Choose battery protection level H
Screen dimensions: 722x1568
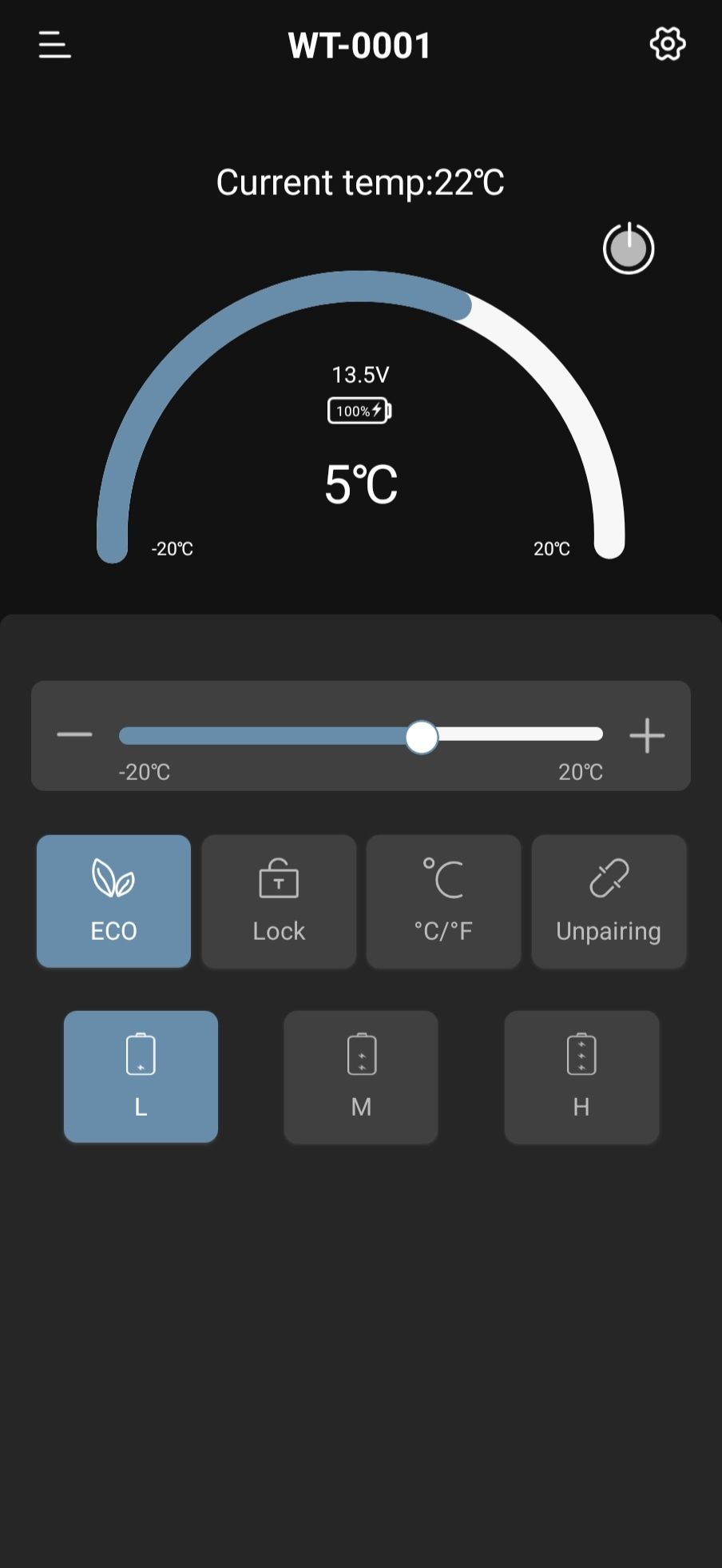581,1077
